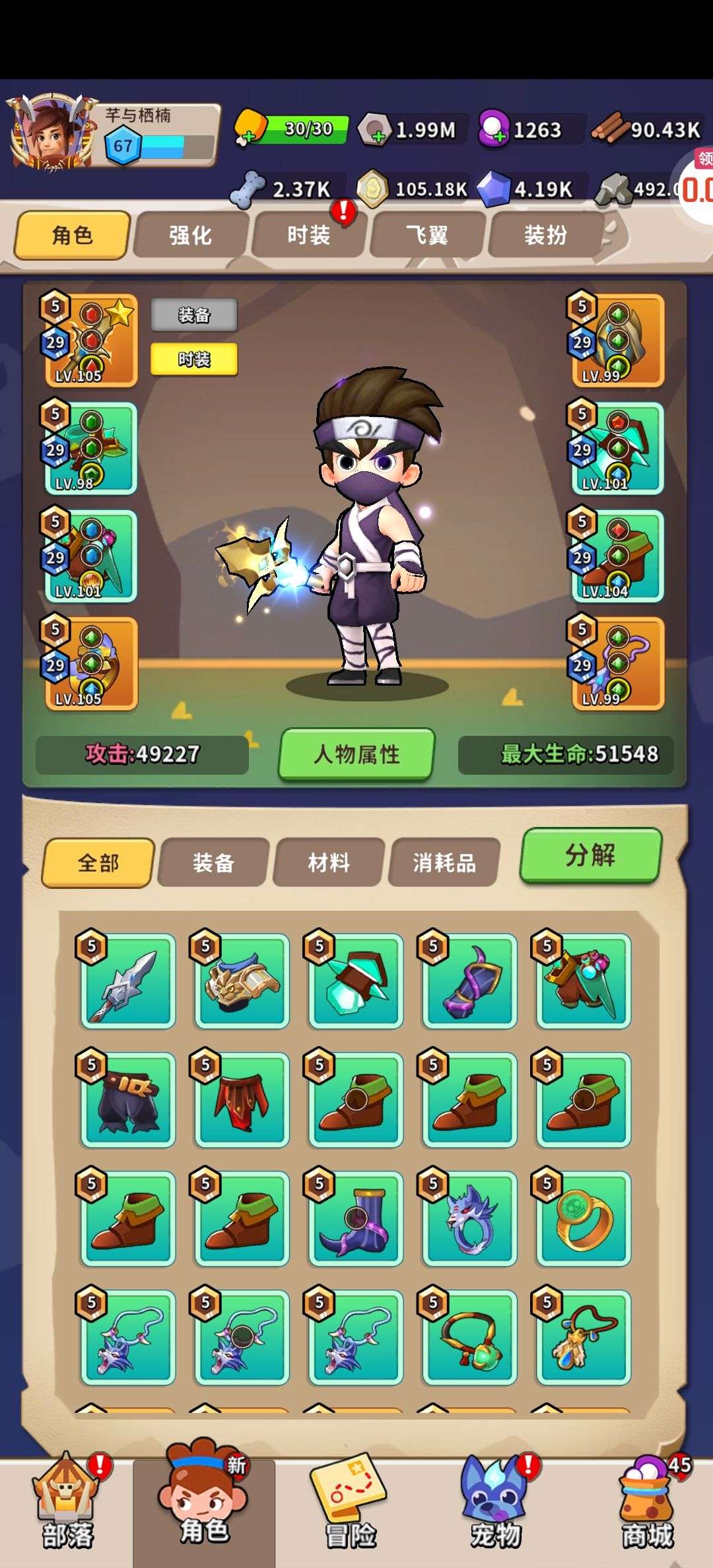This screenshot has width=713, height=1568.
Task: Filter inventory by 消耗品
Action: [444, 863]
